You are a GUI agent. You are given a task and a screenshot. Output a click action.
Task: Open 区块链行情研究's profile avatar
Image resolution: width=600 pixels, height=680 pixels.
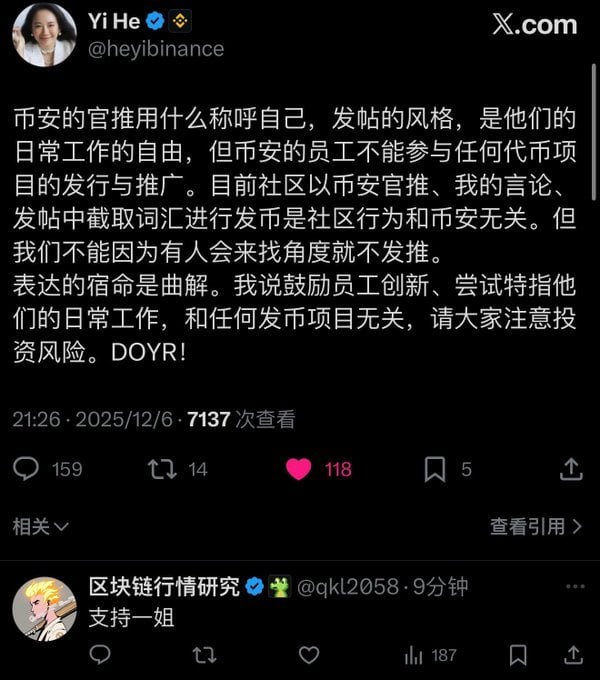tap(44, 608)
